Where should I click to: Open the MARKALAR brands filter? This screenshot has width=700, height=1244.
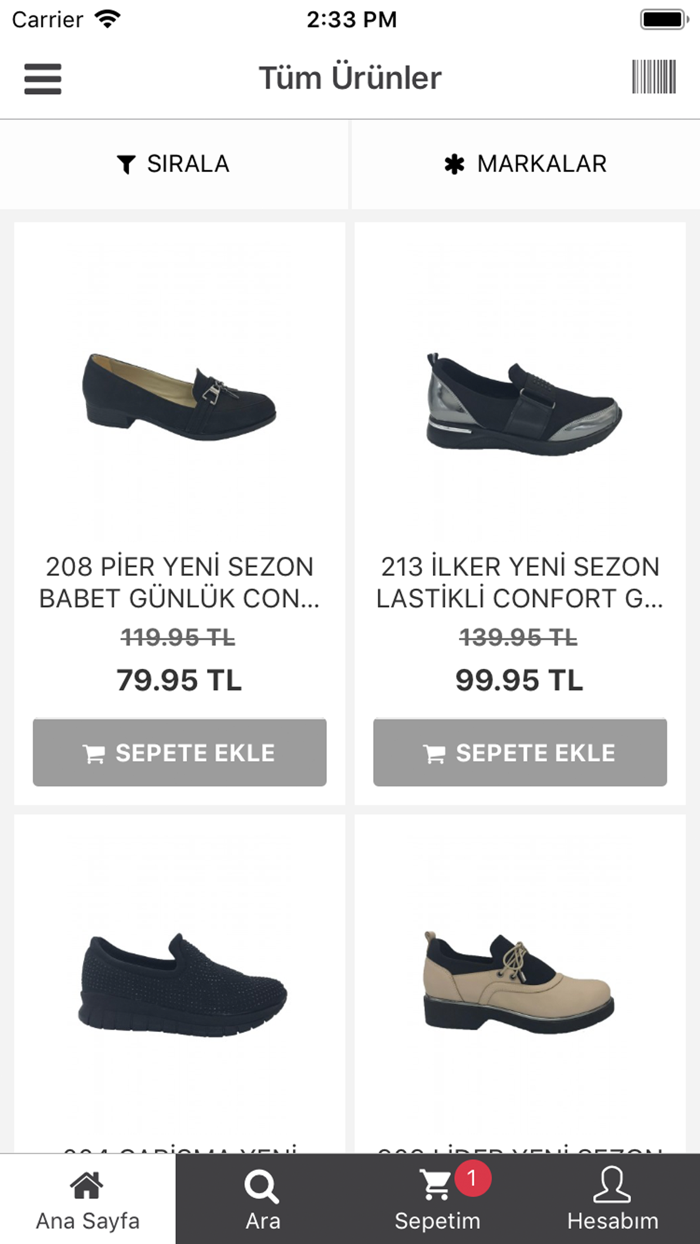(x=526, y=164)
